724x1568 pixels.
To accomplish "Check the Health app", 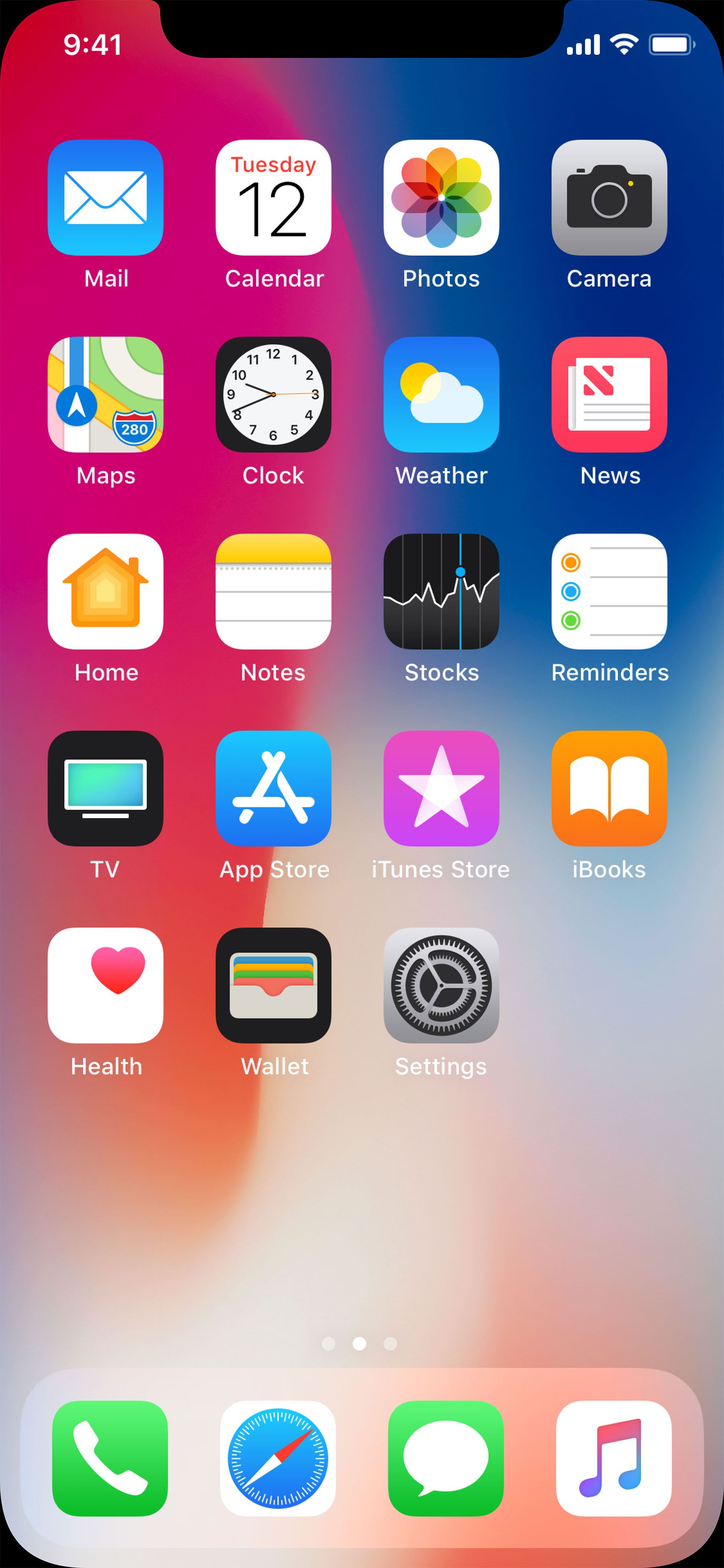I will click(105, 986).
